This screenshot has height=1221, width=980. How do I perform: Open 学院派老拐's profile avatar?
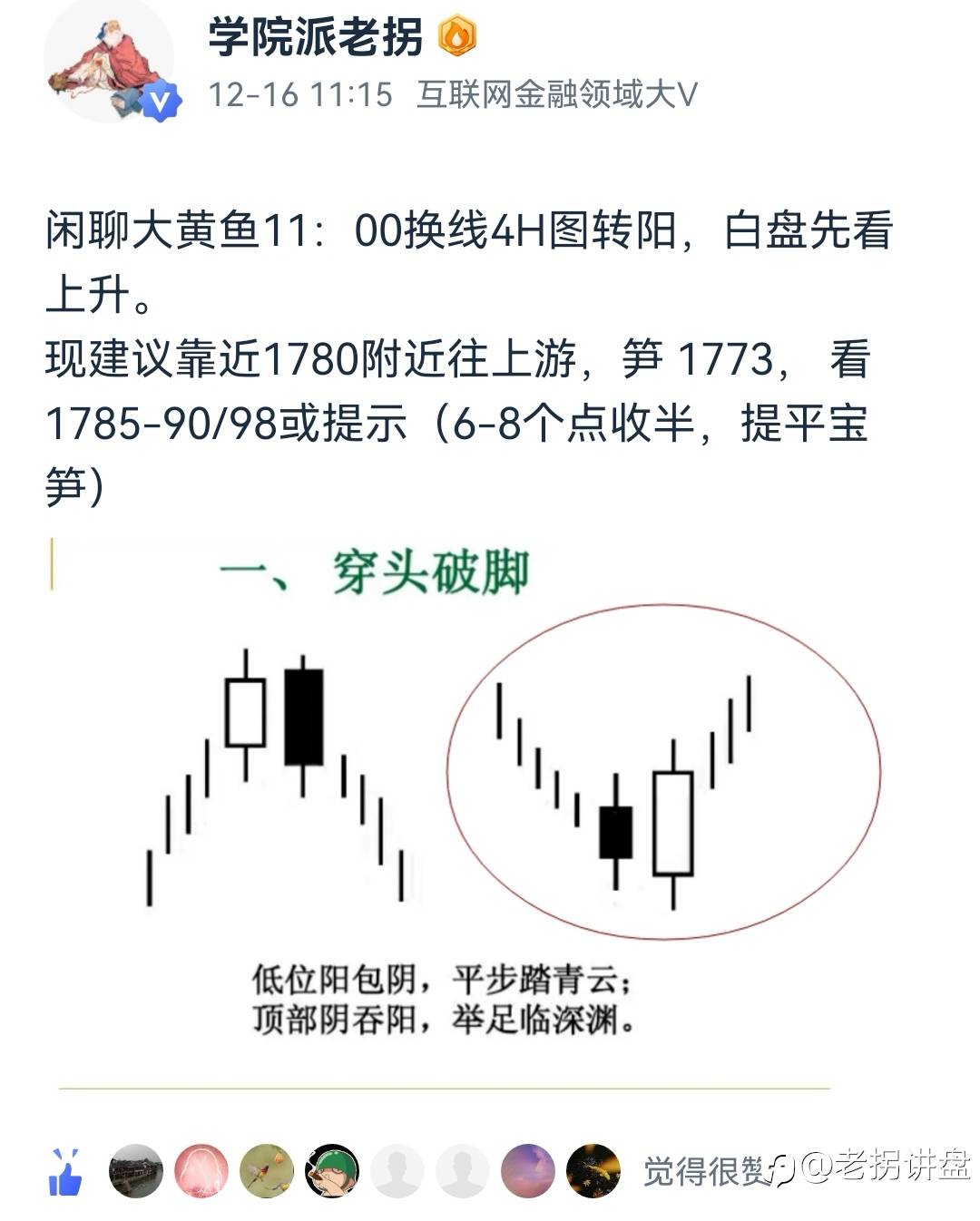108,66
